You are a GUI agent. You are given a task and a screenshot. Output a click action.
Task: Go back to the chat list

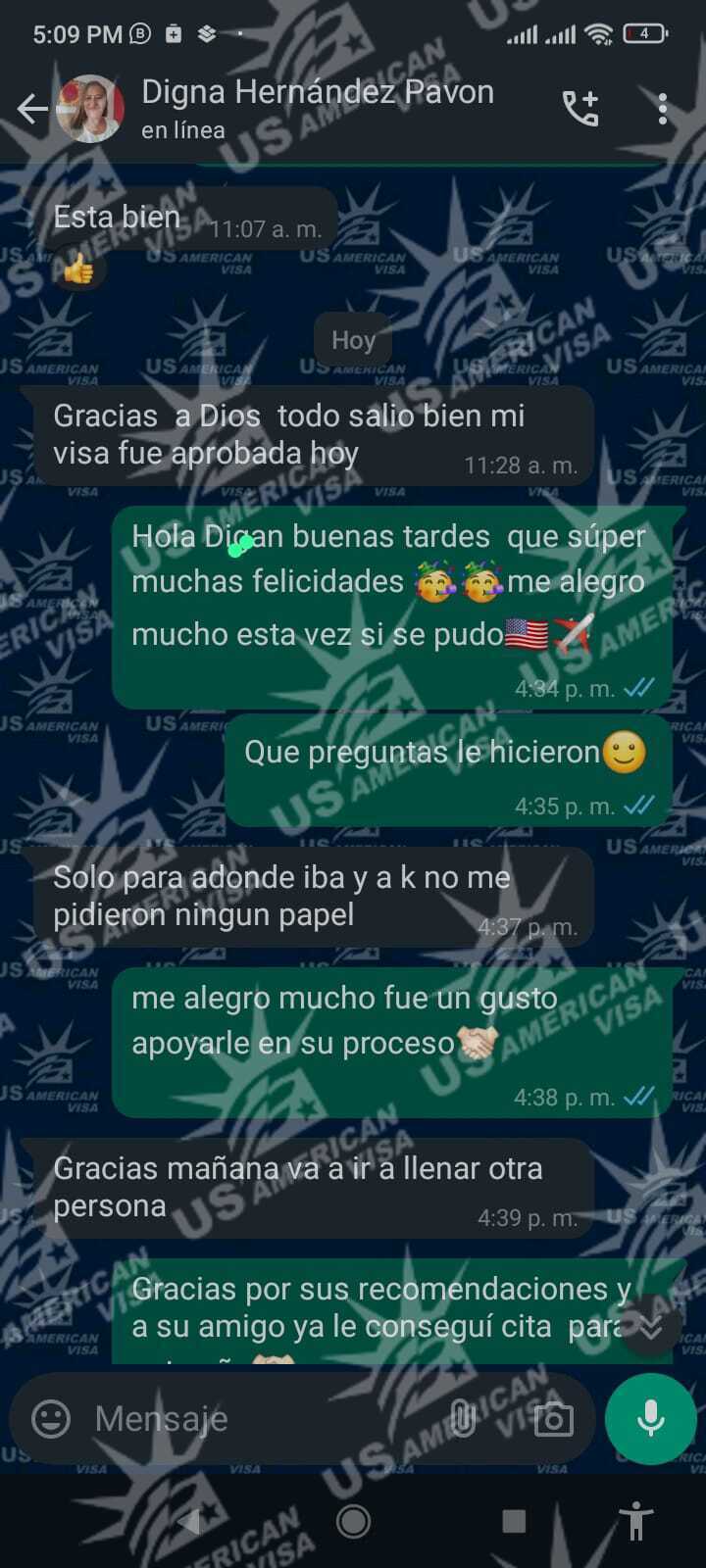tap(31, 109)
